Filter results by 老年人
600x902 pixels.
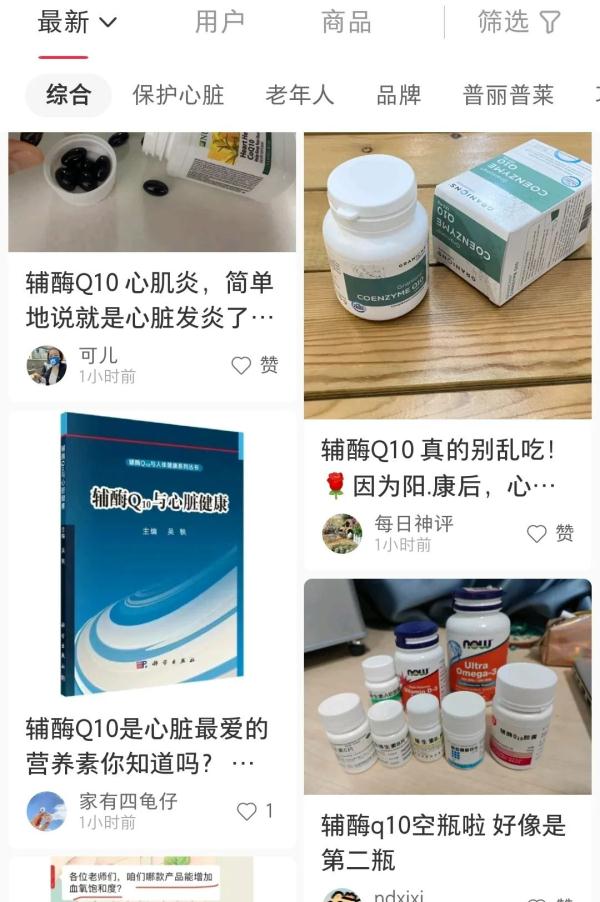click(299, 96)
